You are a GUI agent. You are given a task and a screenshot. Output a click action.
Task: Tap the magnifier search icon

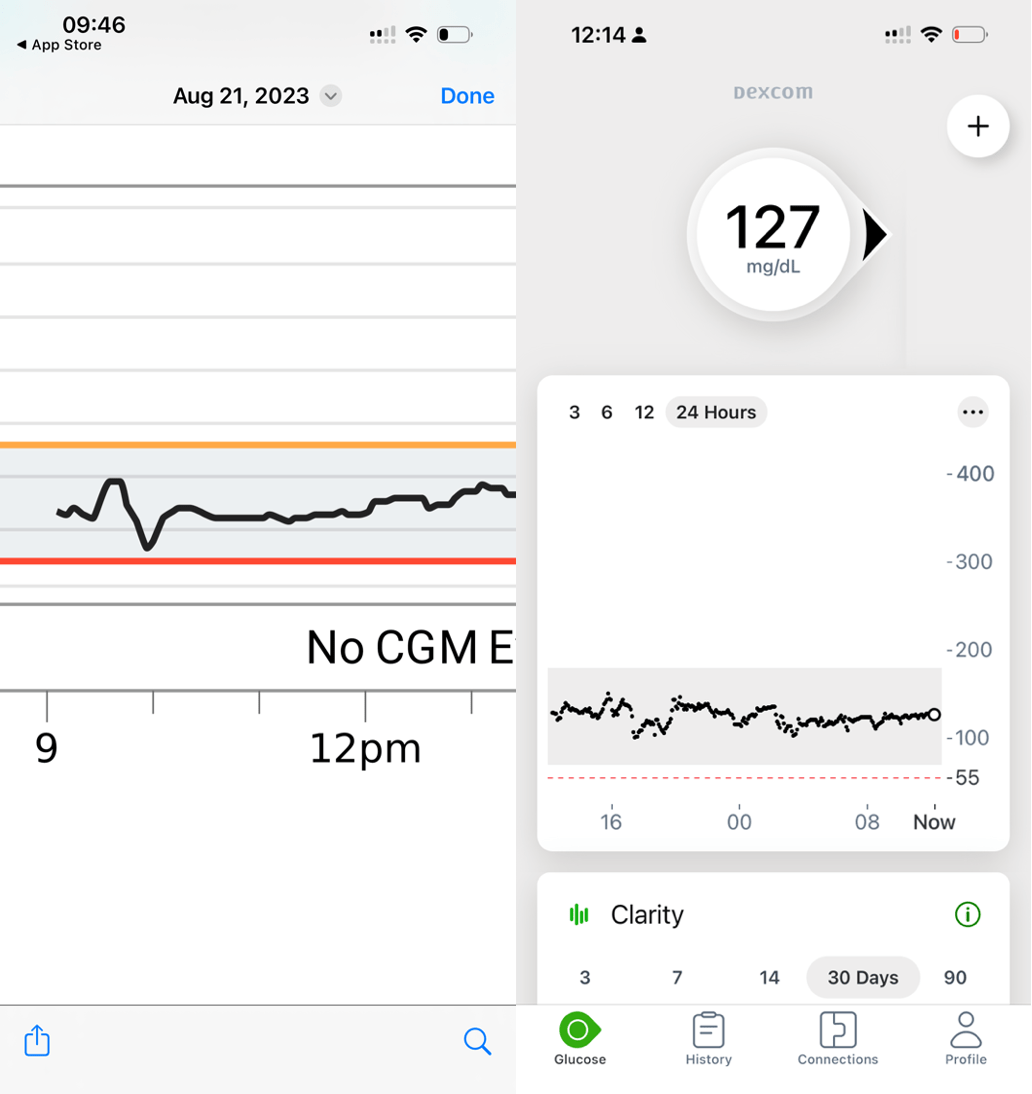coord(477,1041)
